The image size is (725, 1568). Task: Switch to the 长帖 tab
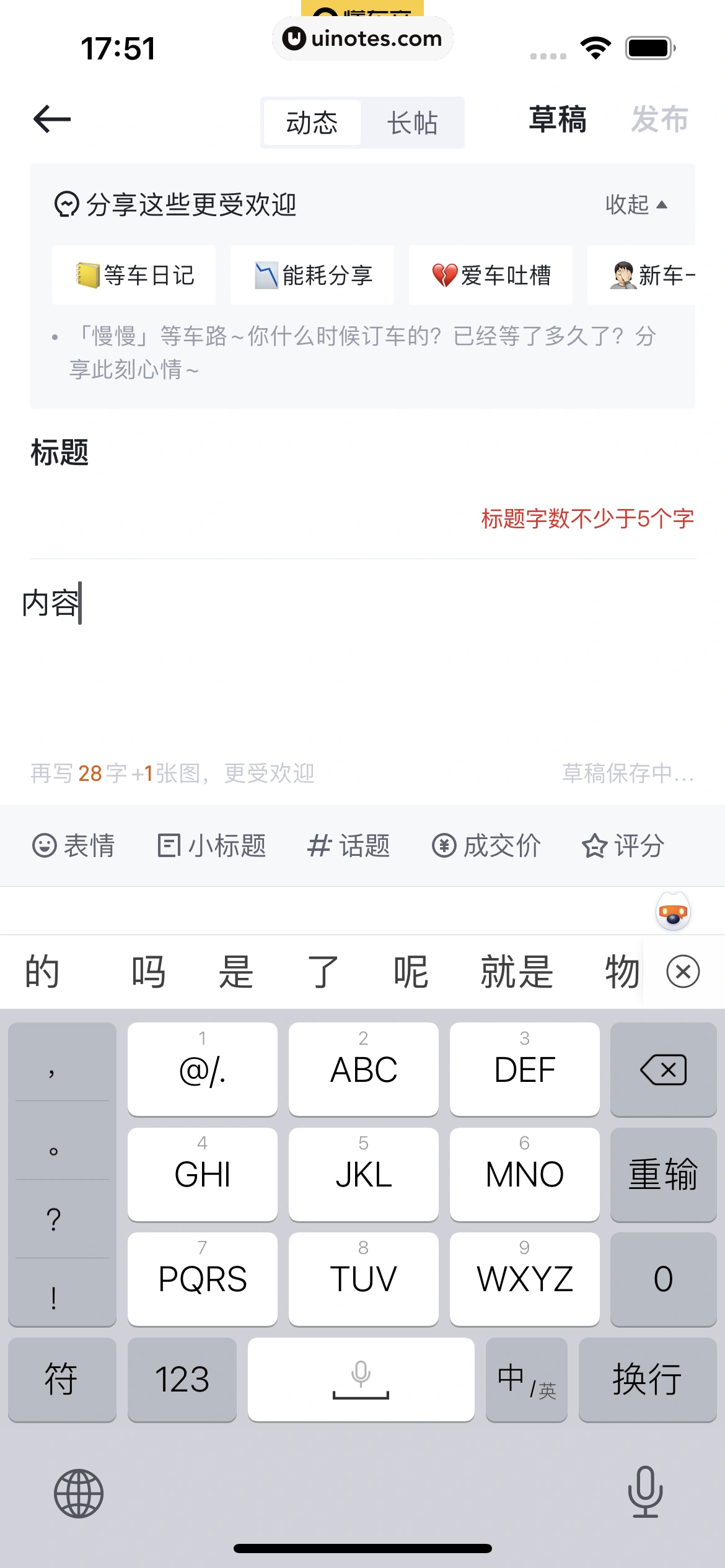coord(412,123)
